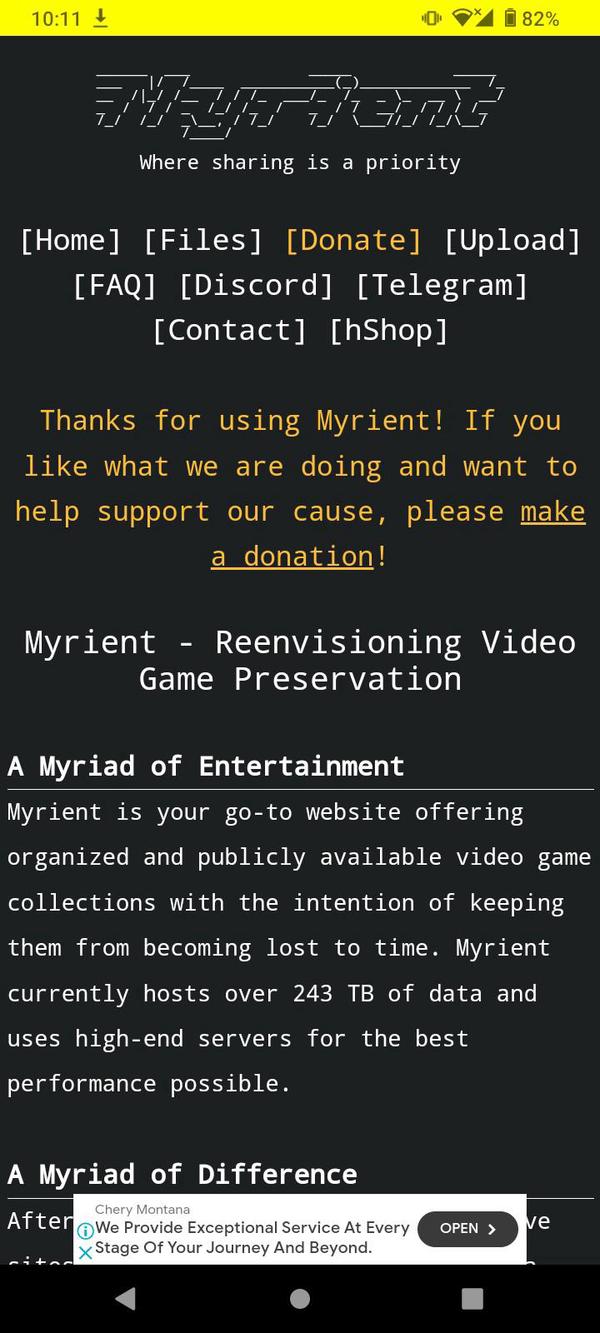Go to the [Files] page

tap(203, 240)
